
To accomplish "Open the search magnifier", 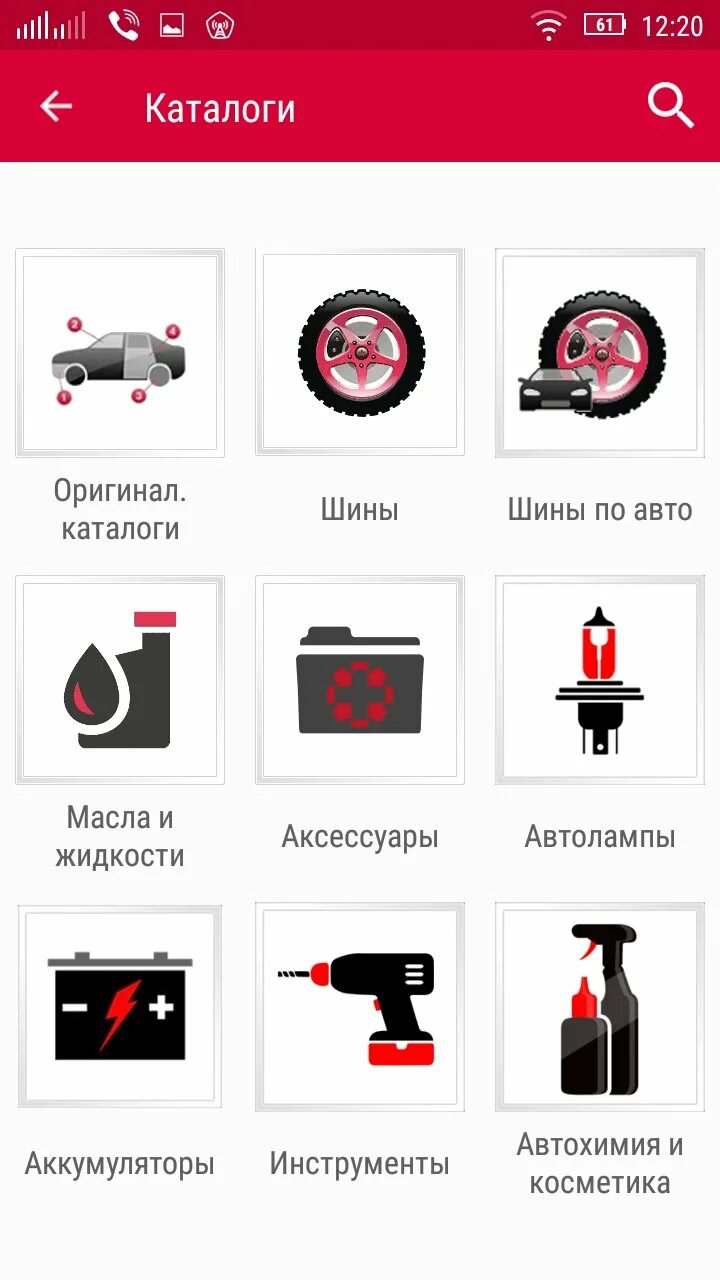I will point(670,106).
